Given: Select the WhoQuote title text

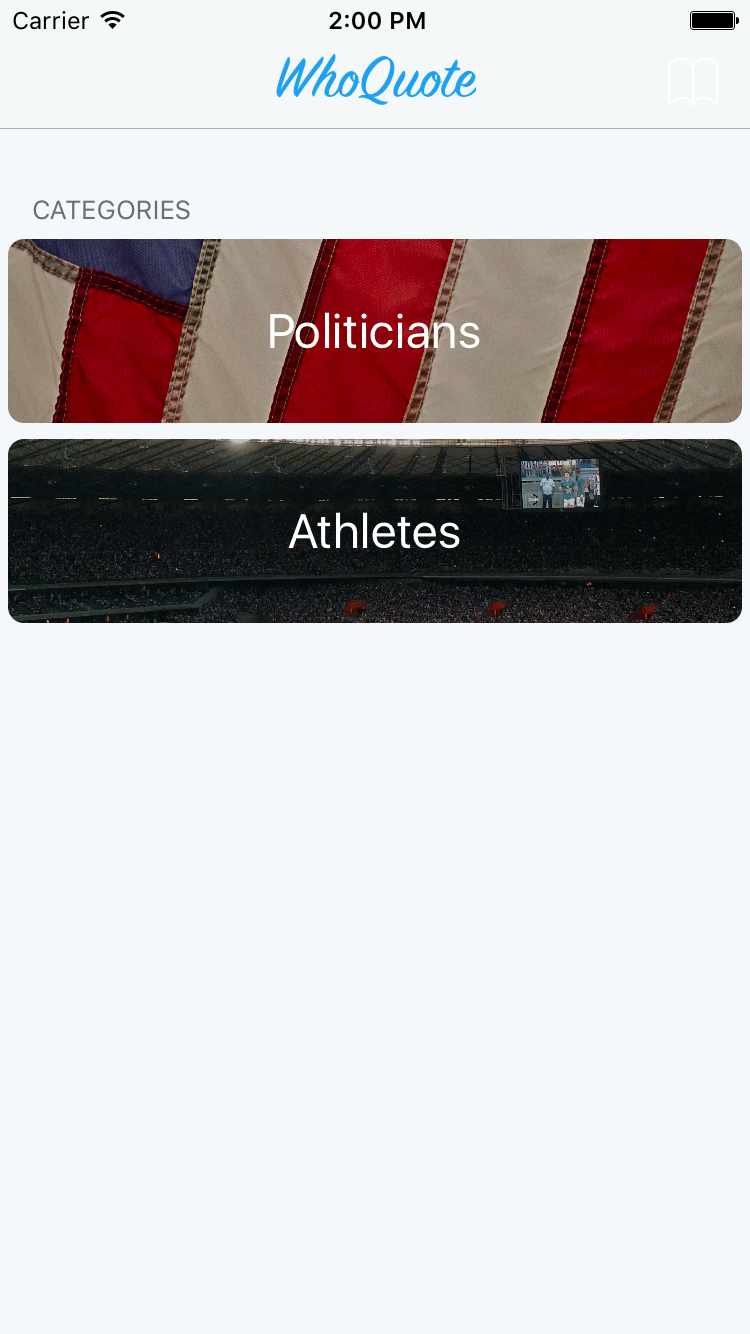Looking at the screenshot, I should [375, 80].
